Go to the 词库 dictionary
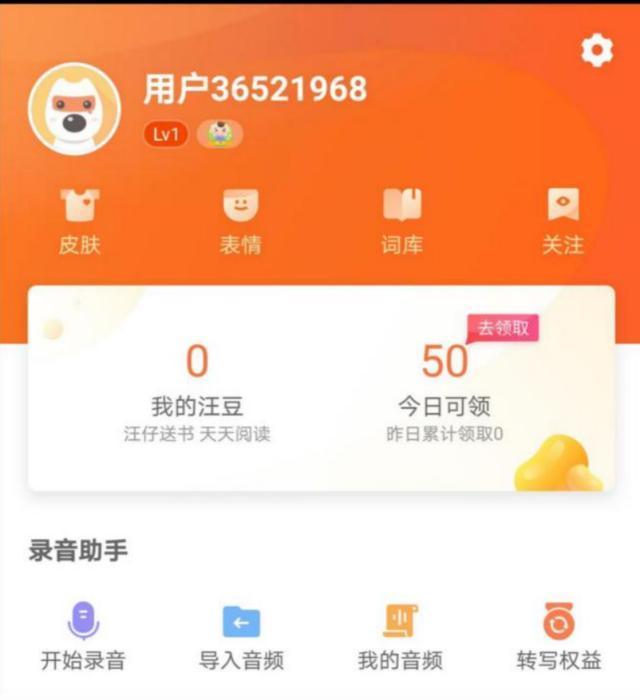 (x=402, y=222)
